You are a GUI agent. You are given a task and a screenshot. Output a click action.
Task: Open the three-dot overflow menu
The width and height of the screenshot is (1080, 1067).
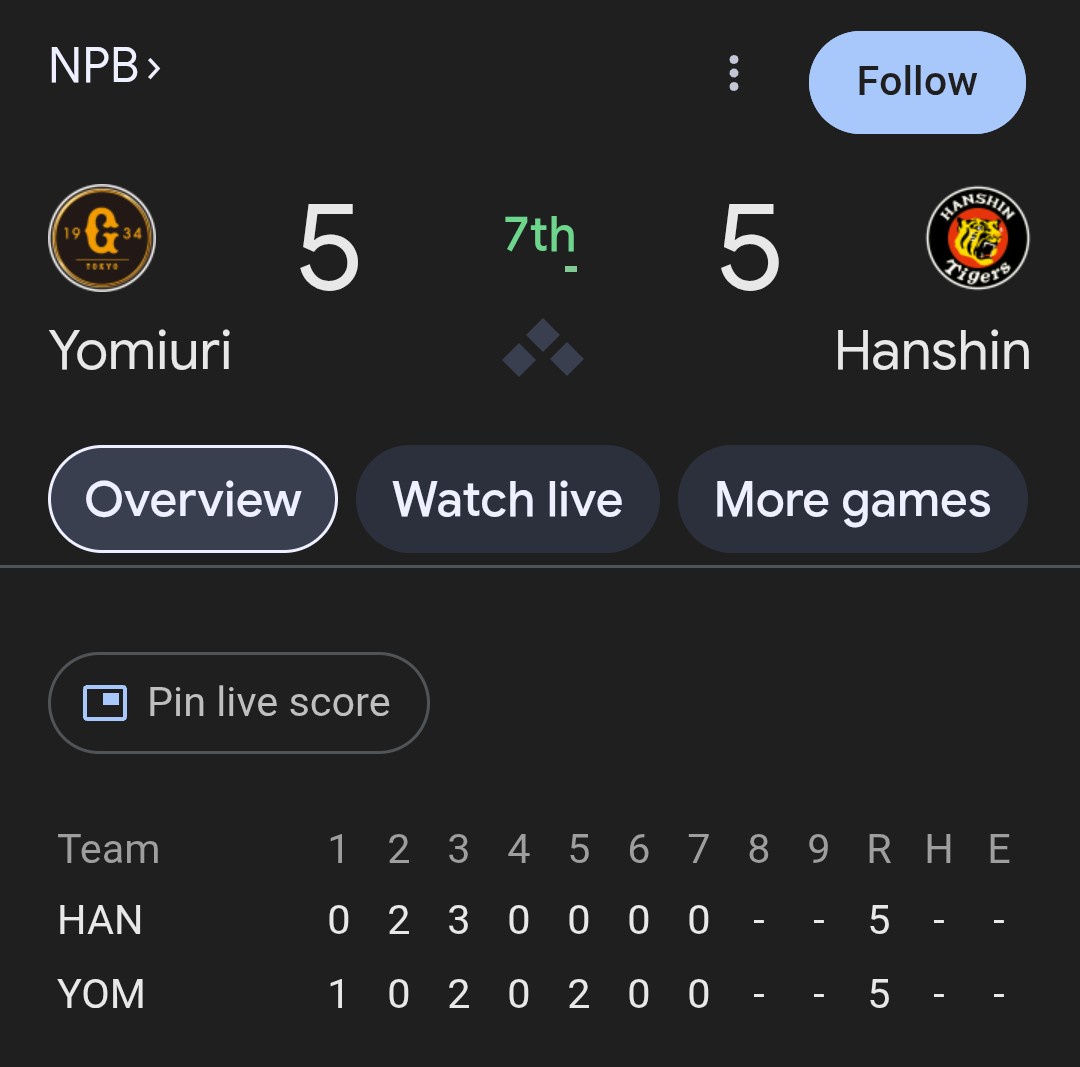coord(734,74)
